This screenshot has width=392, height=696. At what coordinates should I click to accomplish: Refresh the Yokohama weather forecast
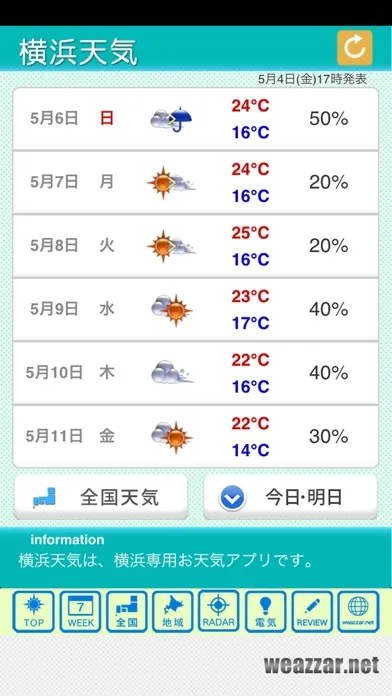[x=354, y=48]
